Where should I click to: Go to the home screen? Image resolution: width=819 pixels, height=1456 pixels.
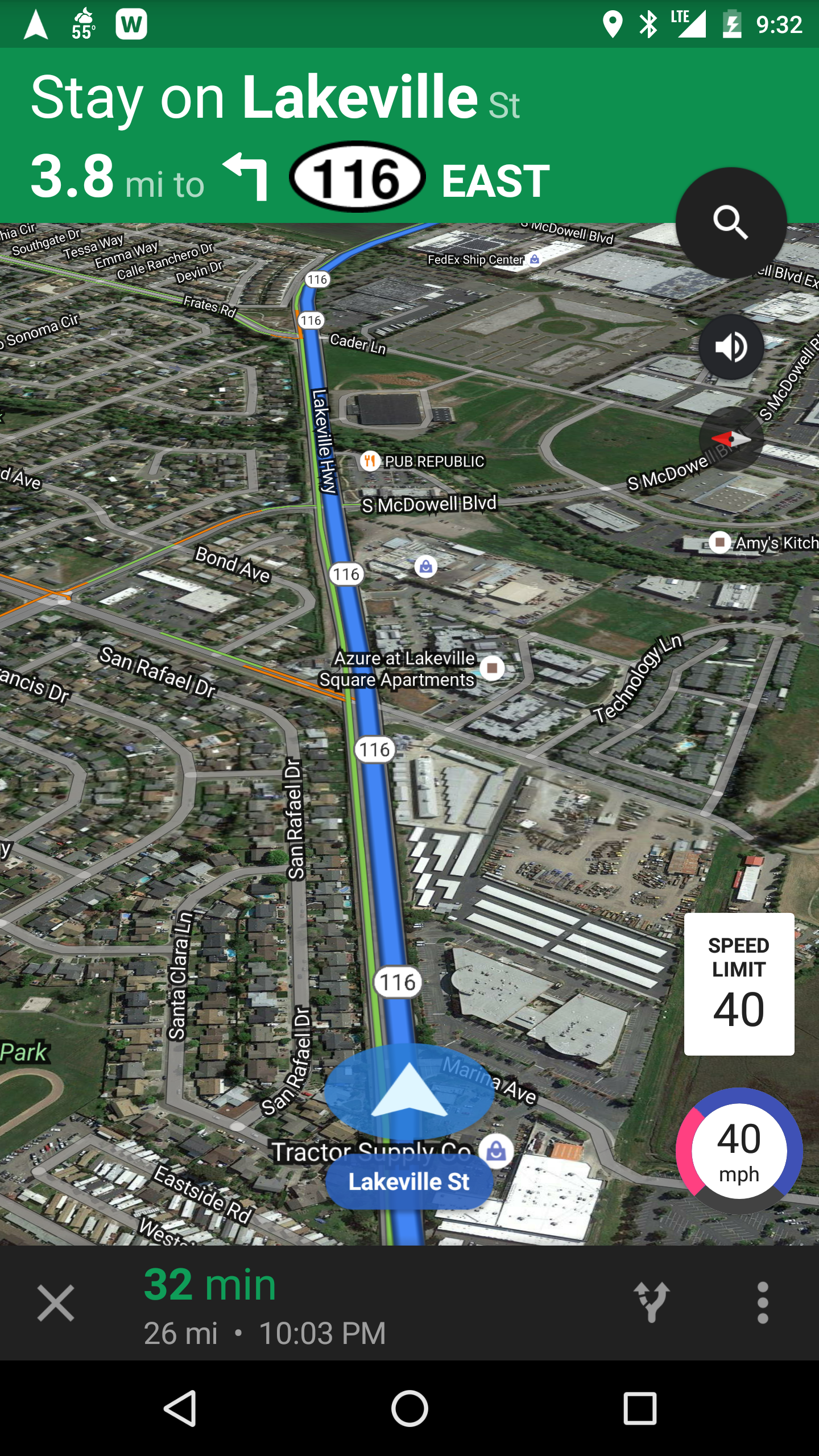point(409,1408)
